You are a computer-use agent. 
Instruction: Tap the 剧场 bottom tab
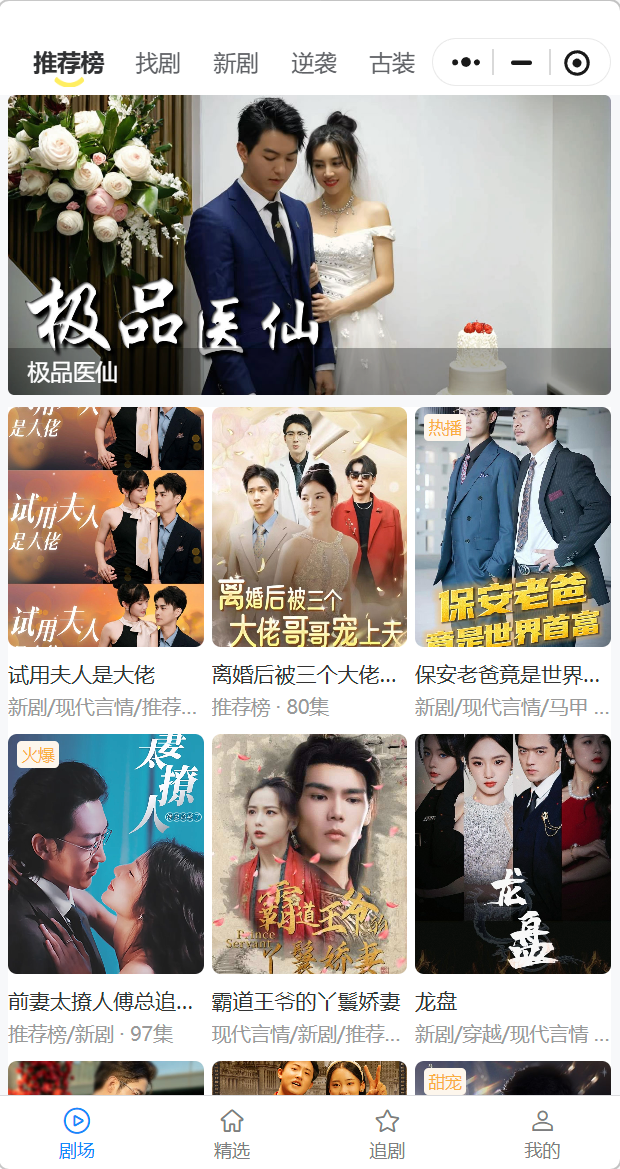77,1133
